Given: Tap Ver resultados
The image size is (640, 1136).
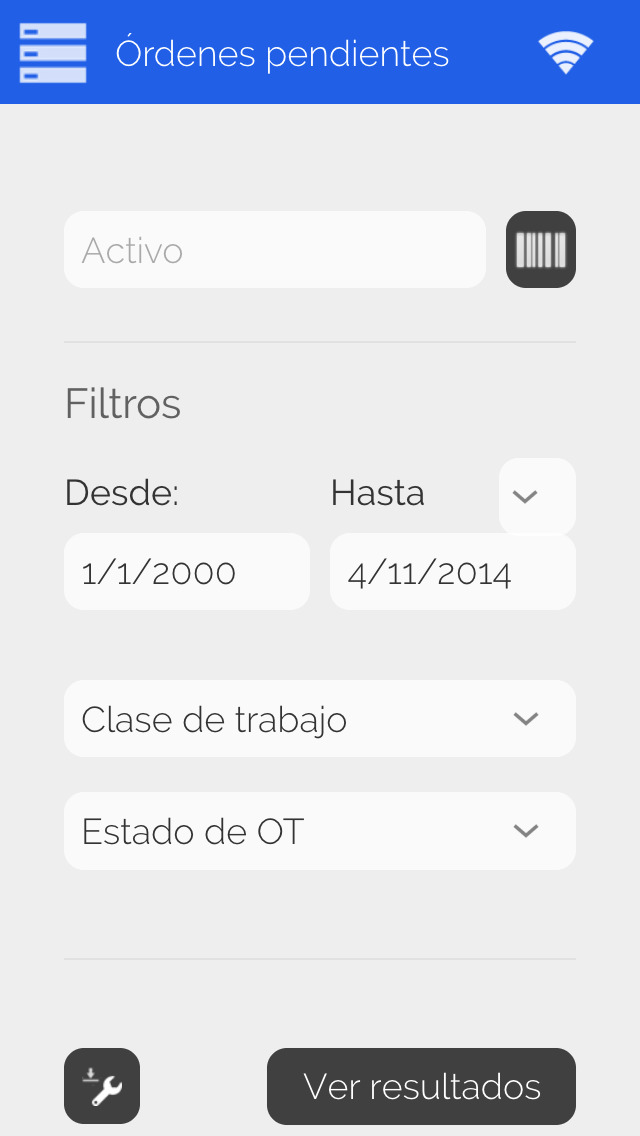Looking at the screenshot, I should pos(421,1086).
